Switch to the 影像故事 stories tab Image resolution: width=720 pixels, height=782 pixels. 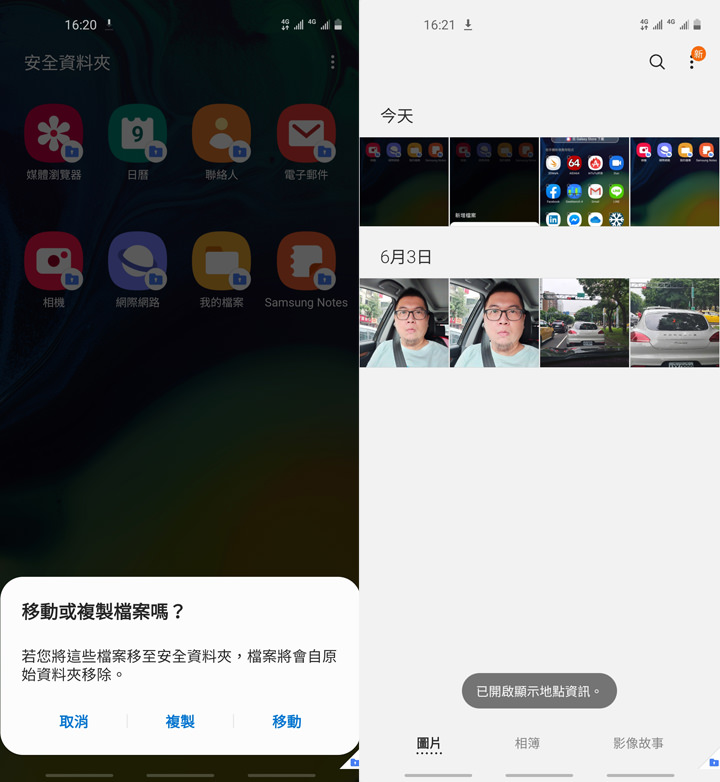pos(638,744)
